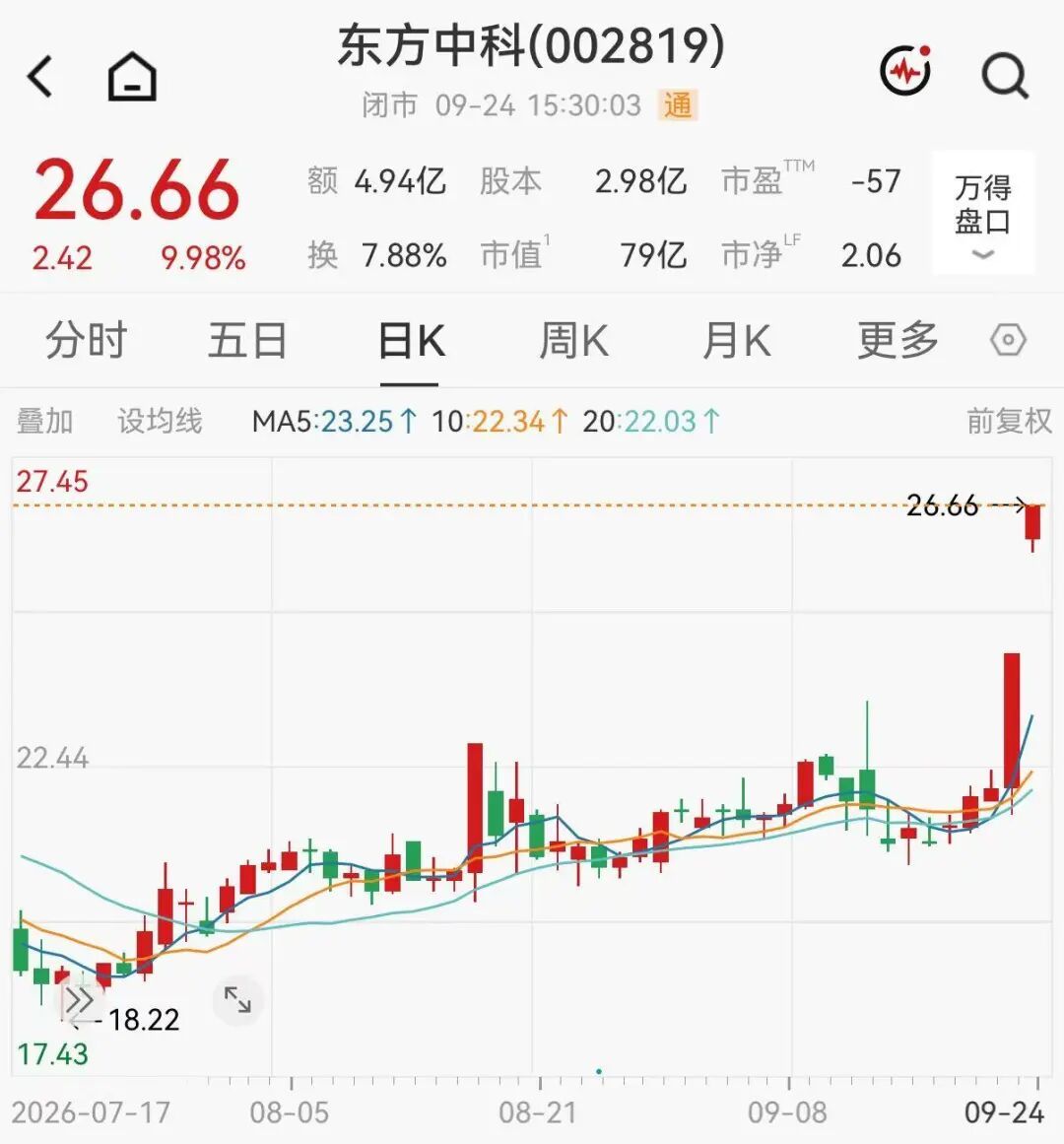
Task: Switch to the 五日 tab
Action: (x=248, y=340)
